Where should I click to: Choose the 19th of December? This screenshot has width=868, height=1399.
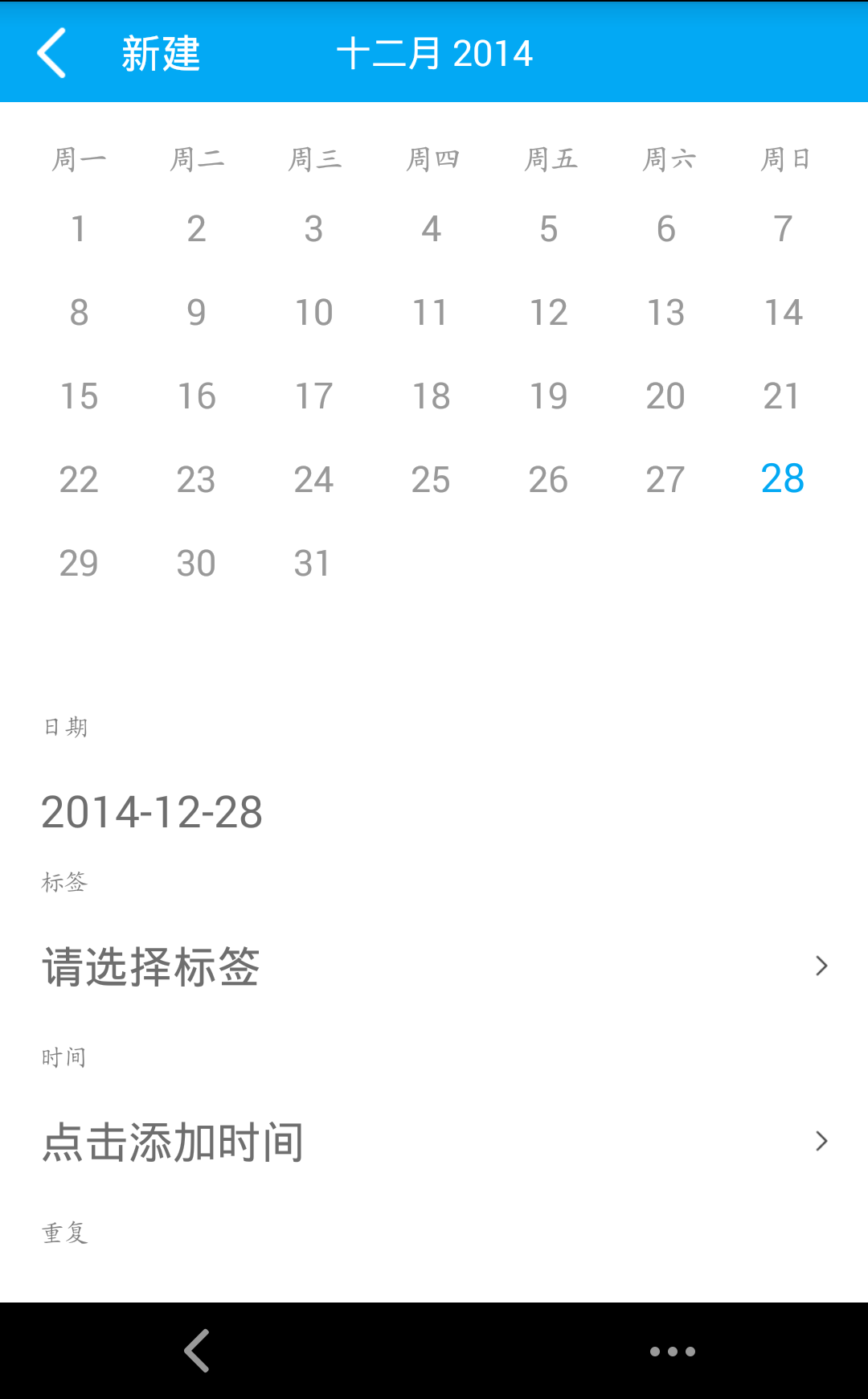coord(548,396)
